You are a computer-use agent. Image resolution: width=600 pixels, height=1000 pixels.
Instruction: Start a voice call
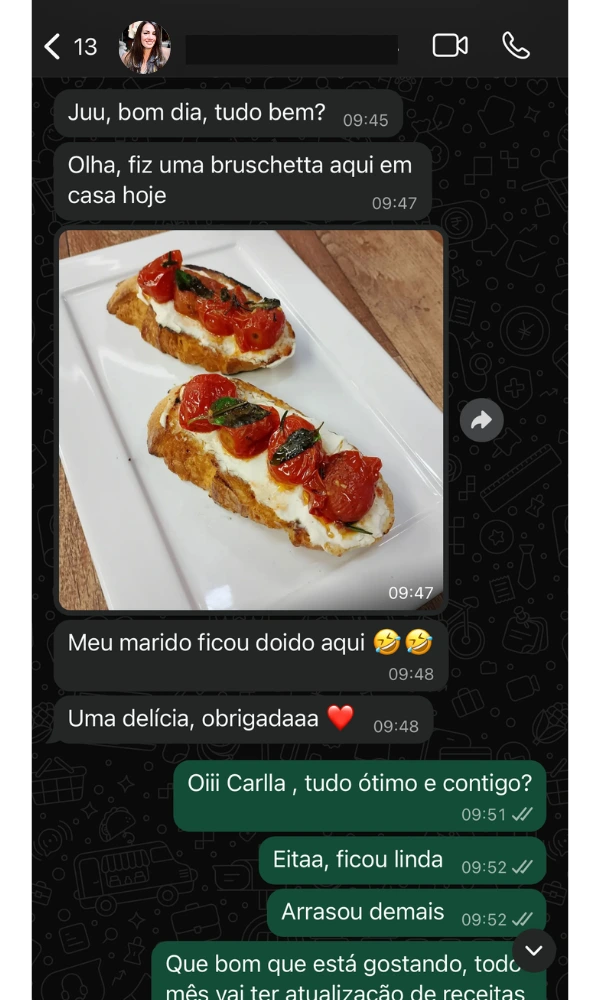pyautogui.click(x=515, y=46)
